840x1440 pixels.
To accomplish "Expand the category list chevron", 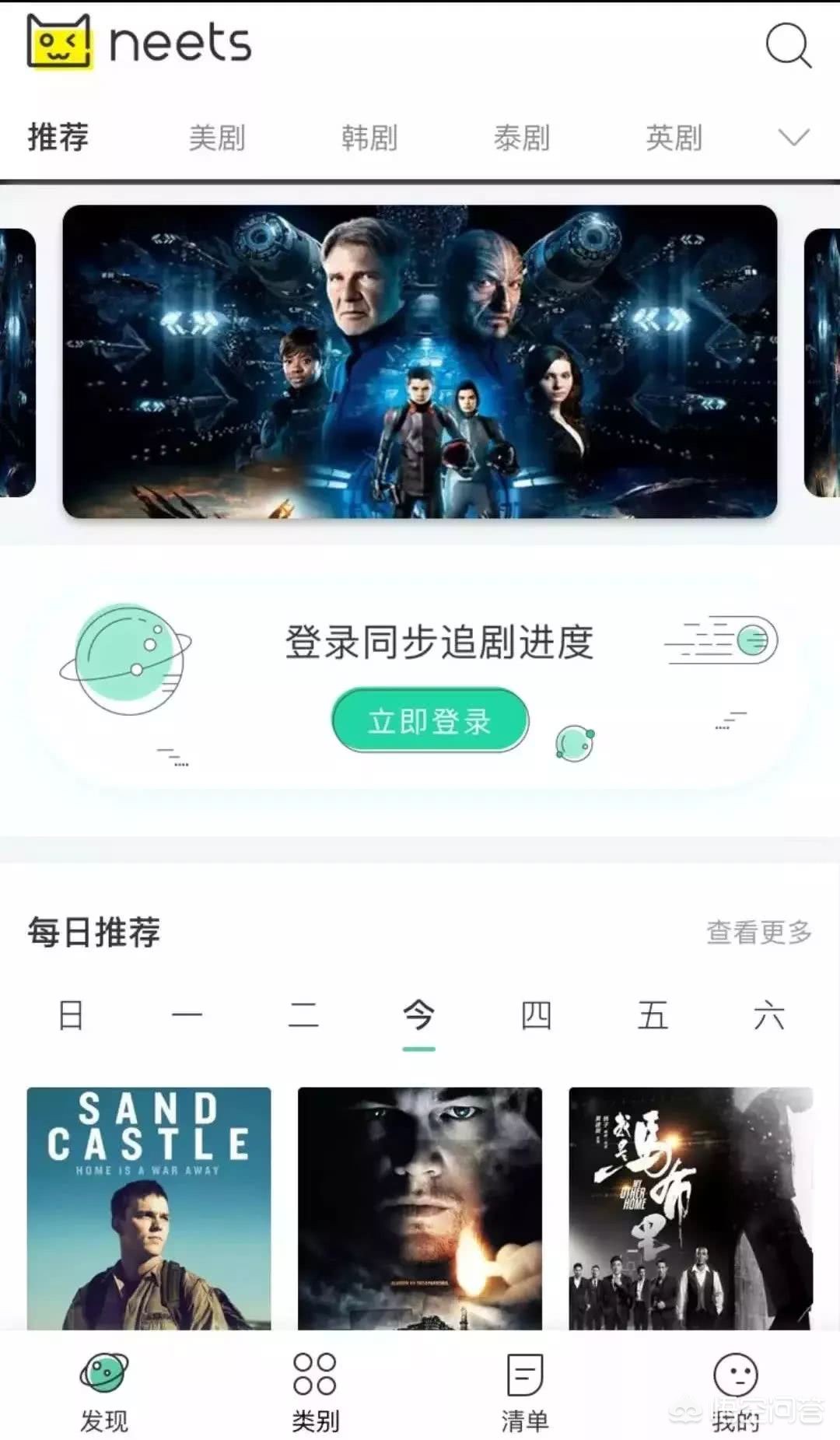I will 793,138.
